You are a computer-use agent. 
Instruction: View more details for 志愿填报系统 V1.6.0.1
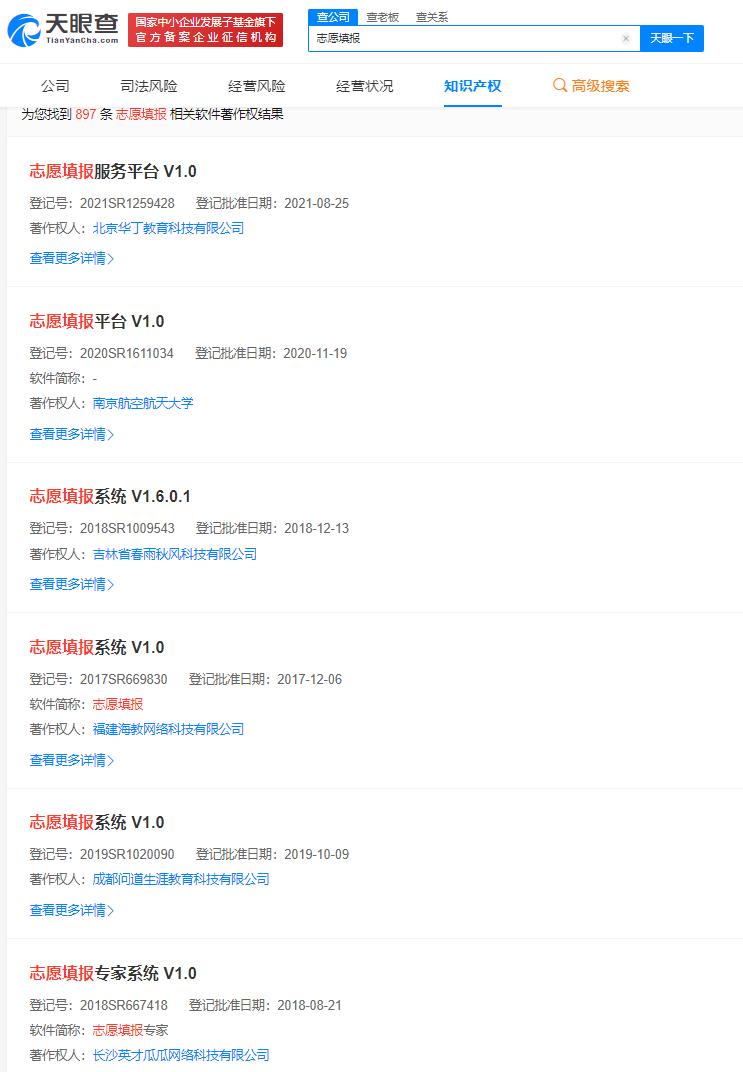pyautogui.click(x=72, y=584)
